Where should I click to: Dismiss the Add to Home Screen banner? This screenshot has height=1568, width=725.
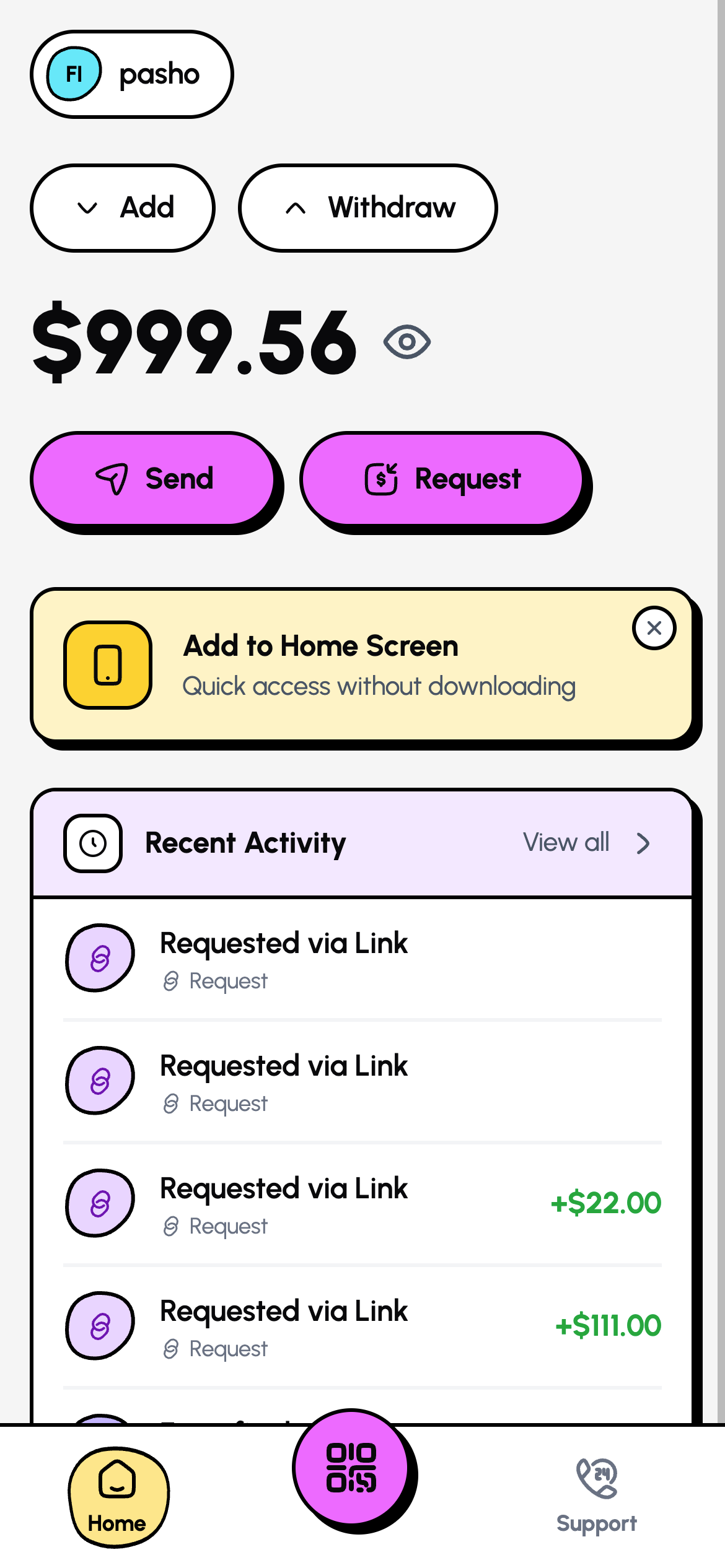pyautogui.click(x=654, y=628)
